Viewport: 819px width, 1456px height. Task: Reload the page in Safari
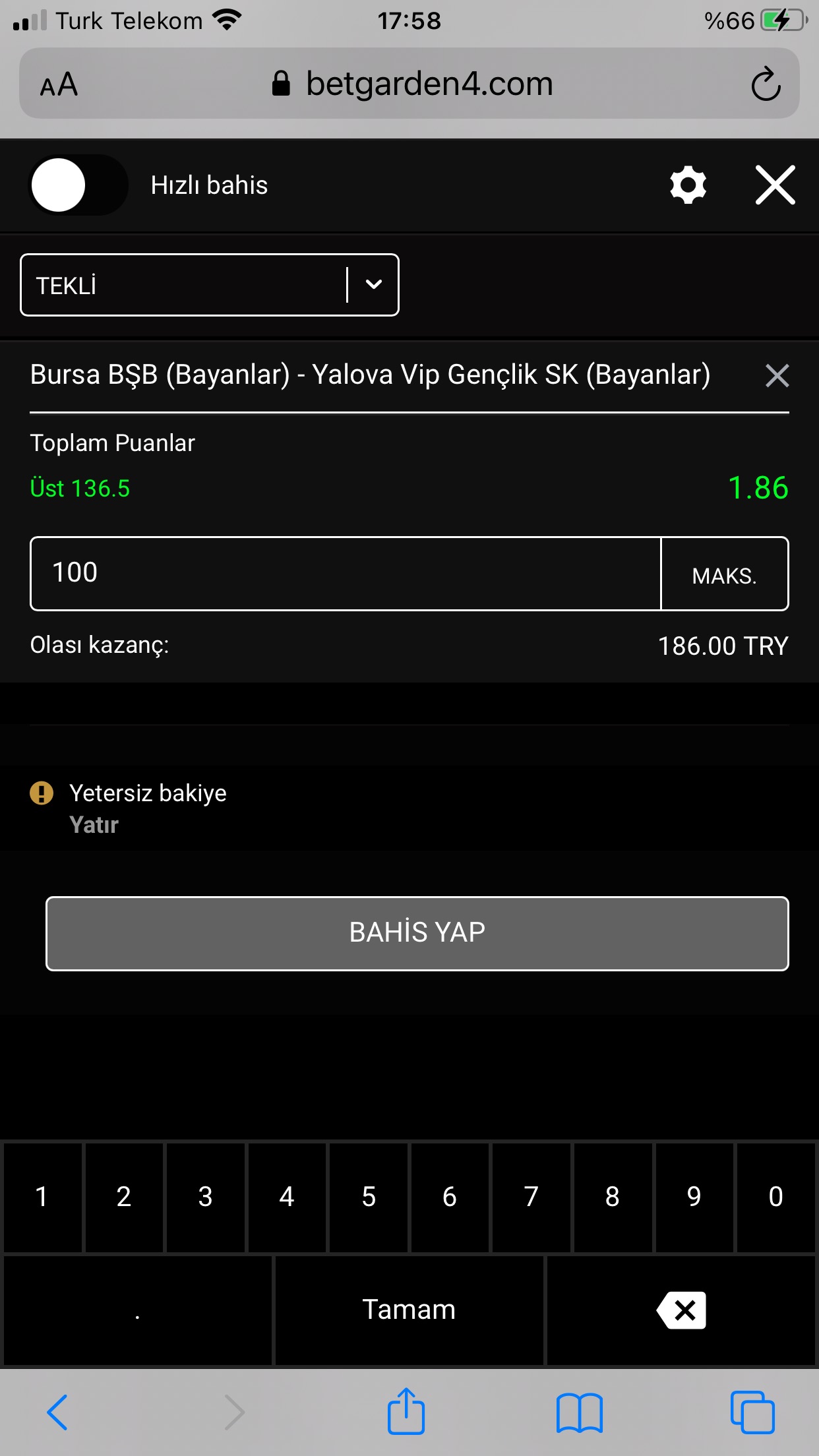[766, 84]
